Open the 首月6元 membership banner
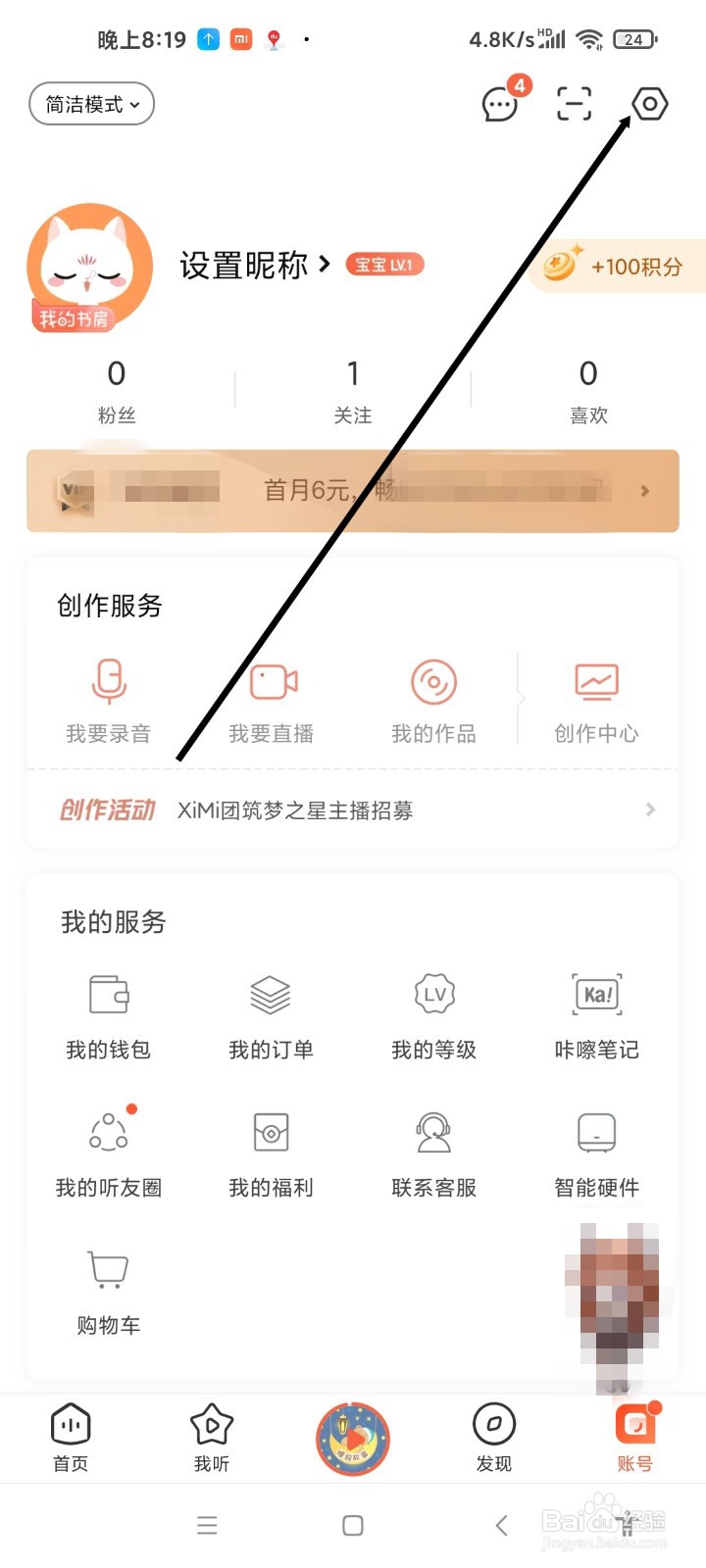706x1568 pixels. [x=353, y=491]
